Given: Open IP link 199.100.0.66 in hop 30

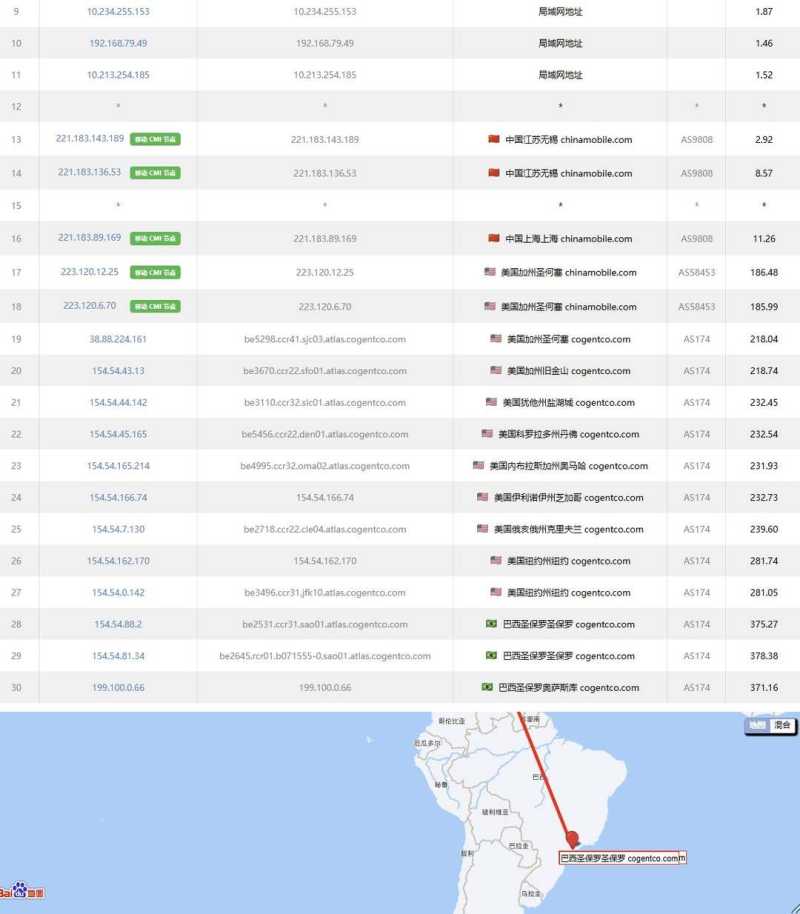Looking at the screenshot, I should (118, 688).
